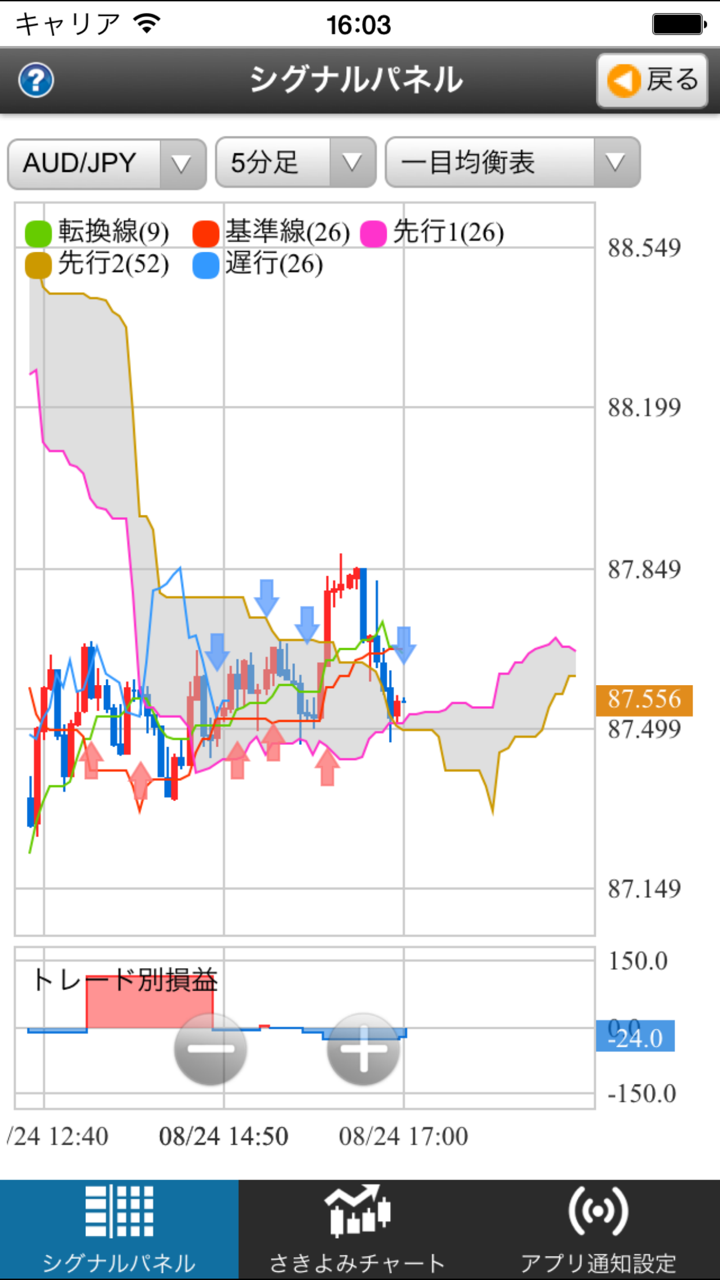The width and height of the screenshot is (720, 1280).
Task: Zoom in the chart with plus button
Action: click(363, 1049)
